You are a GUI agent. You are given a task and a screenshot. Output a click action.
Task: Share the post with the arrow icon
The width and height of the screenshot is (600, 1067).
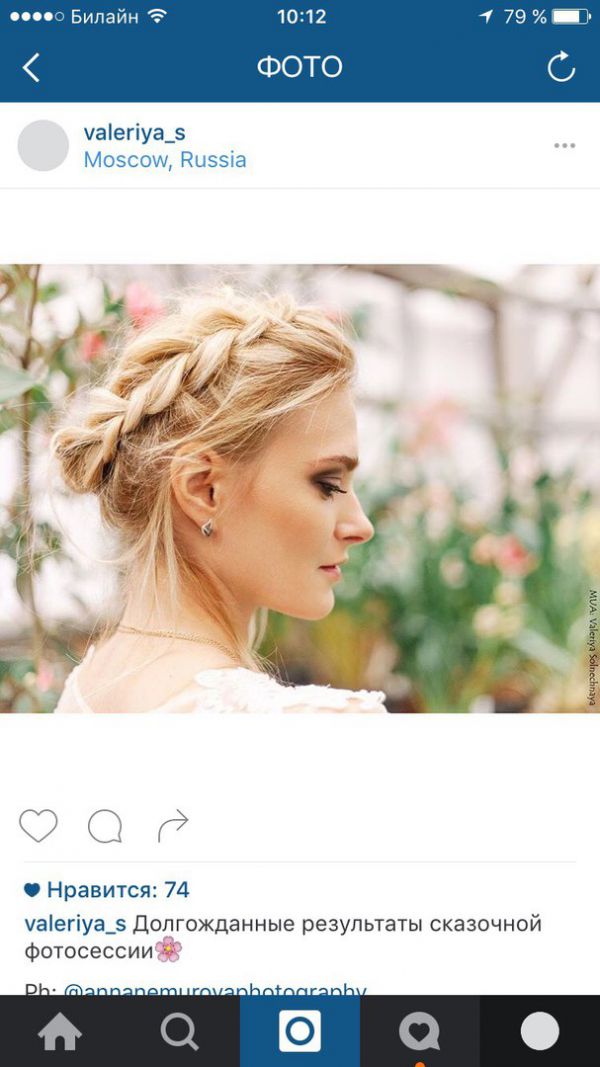tap(173, 825)
